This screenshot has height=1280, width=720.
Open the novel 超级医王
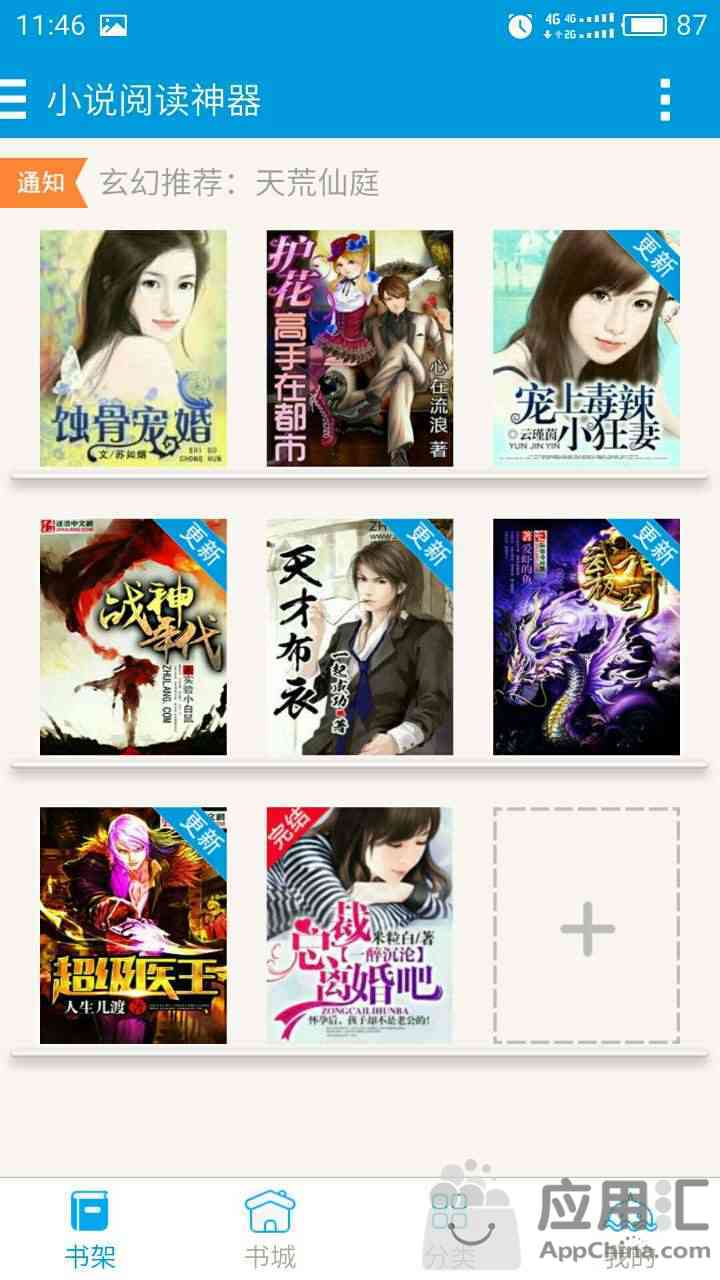(133, 926)
